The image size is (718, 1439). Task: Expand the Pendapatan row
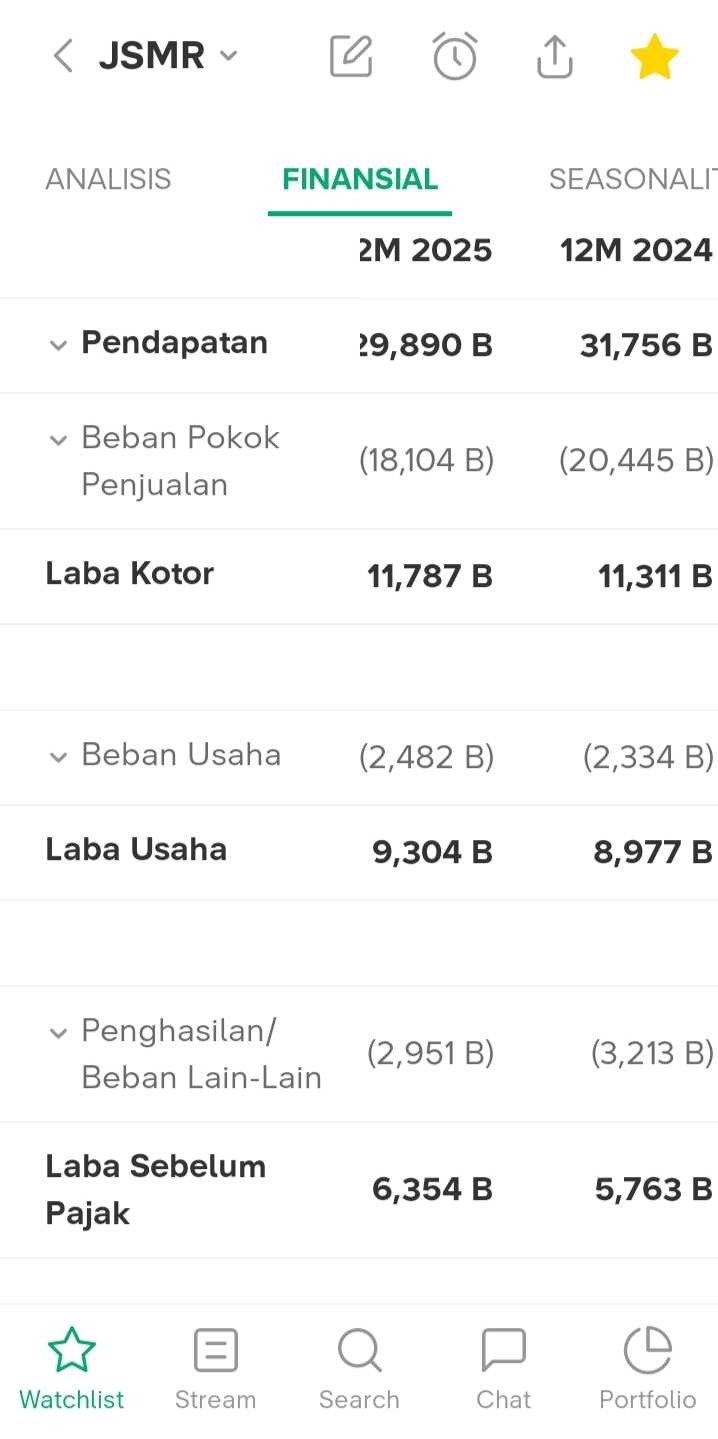point(59,345)
